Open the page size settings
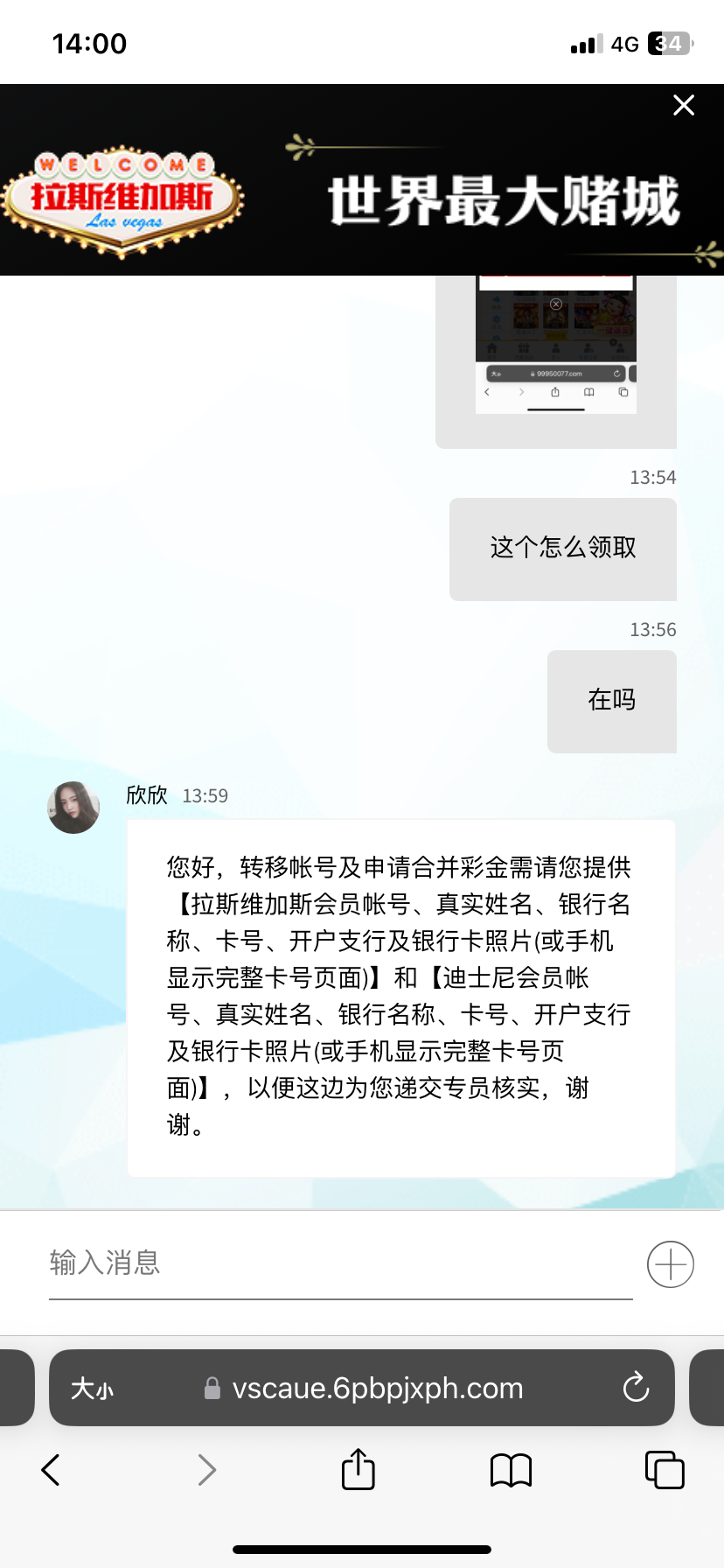Image resolution: width=724 pixels, height=1568 pixels. (93, 1389)
